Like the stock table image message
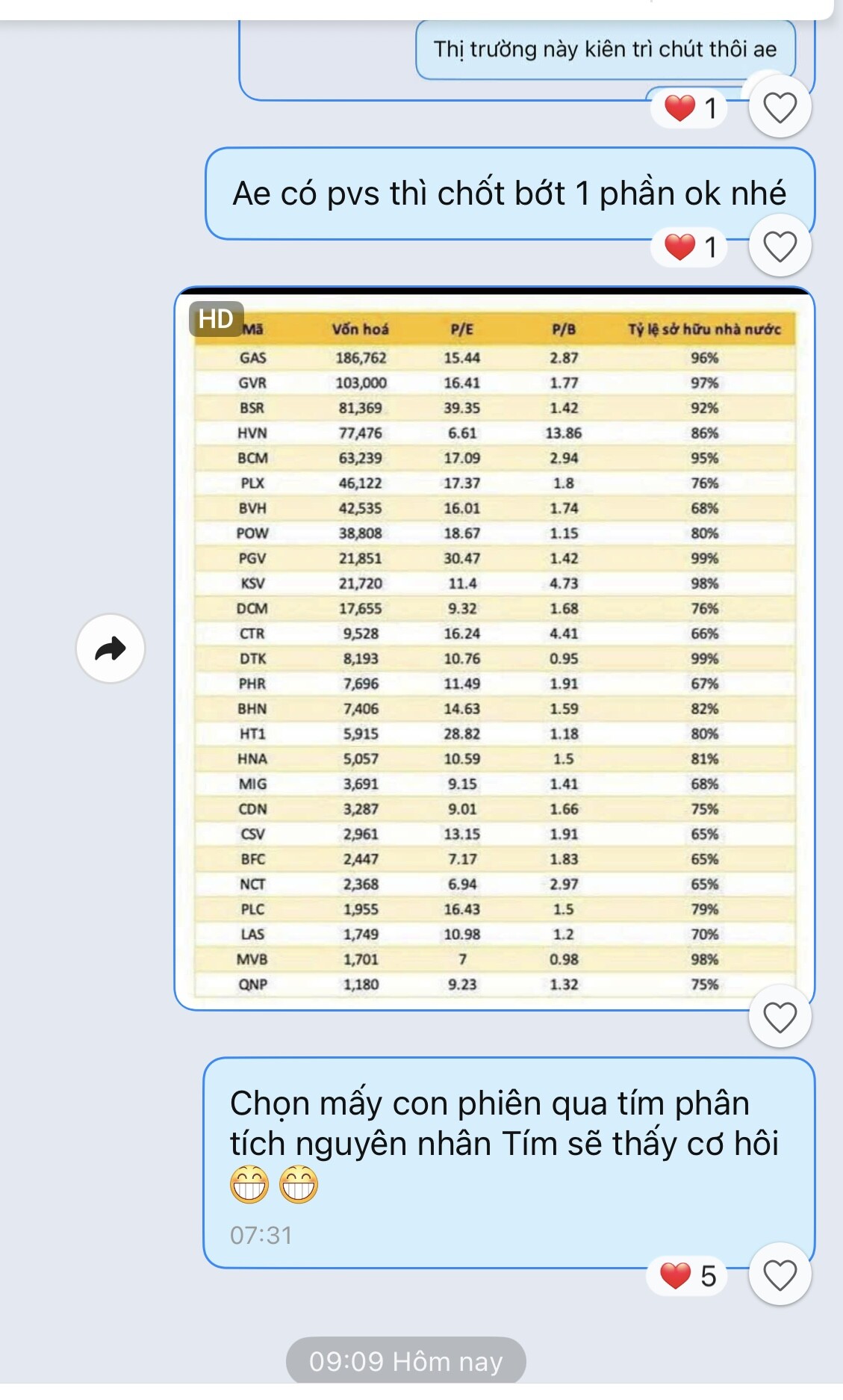The width and height of the screenshot is (843, 1400). 780,1017
